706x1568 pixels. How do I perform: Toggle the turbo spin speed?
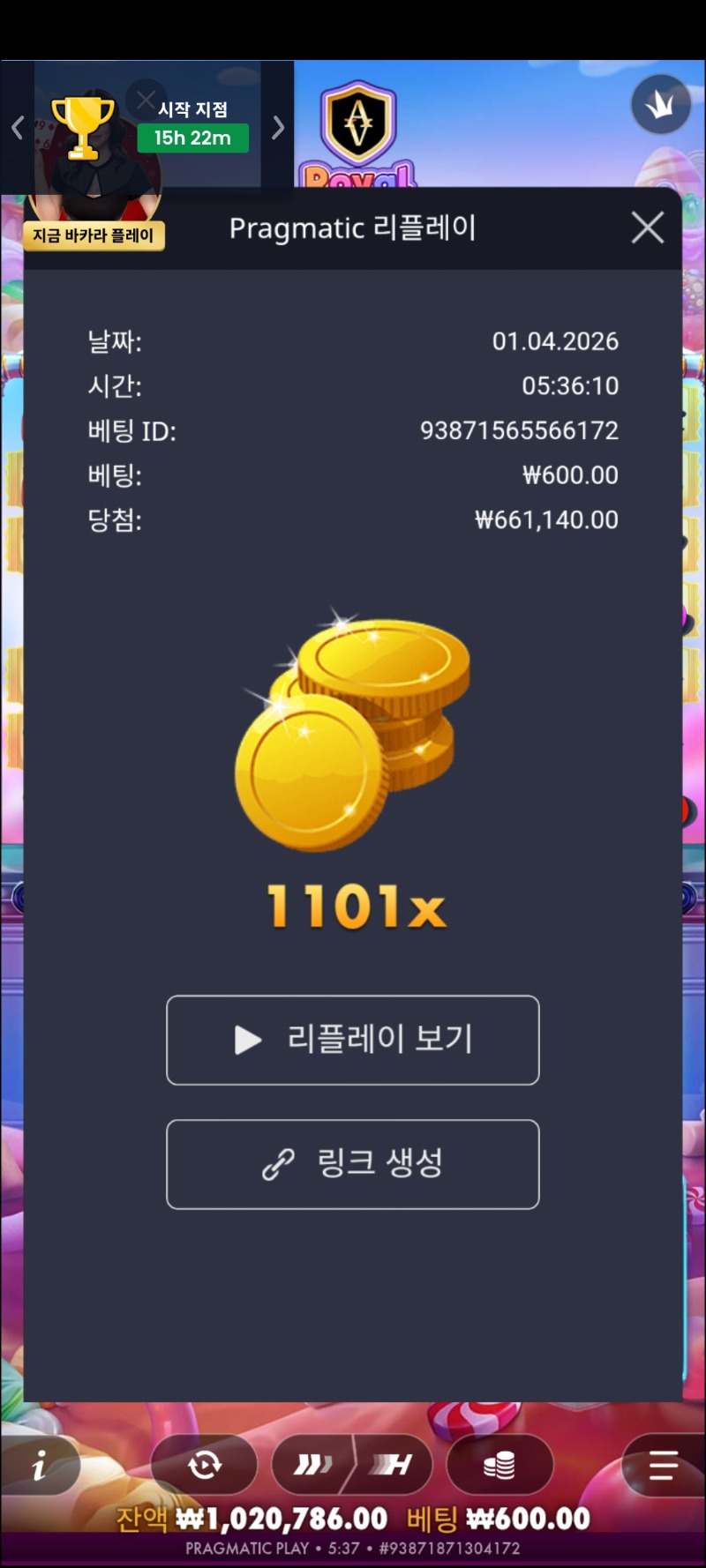314,1466
